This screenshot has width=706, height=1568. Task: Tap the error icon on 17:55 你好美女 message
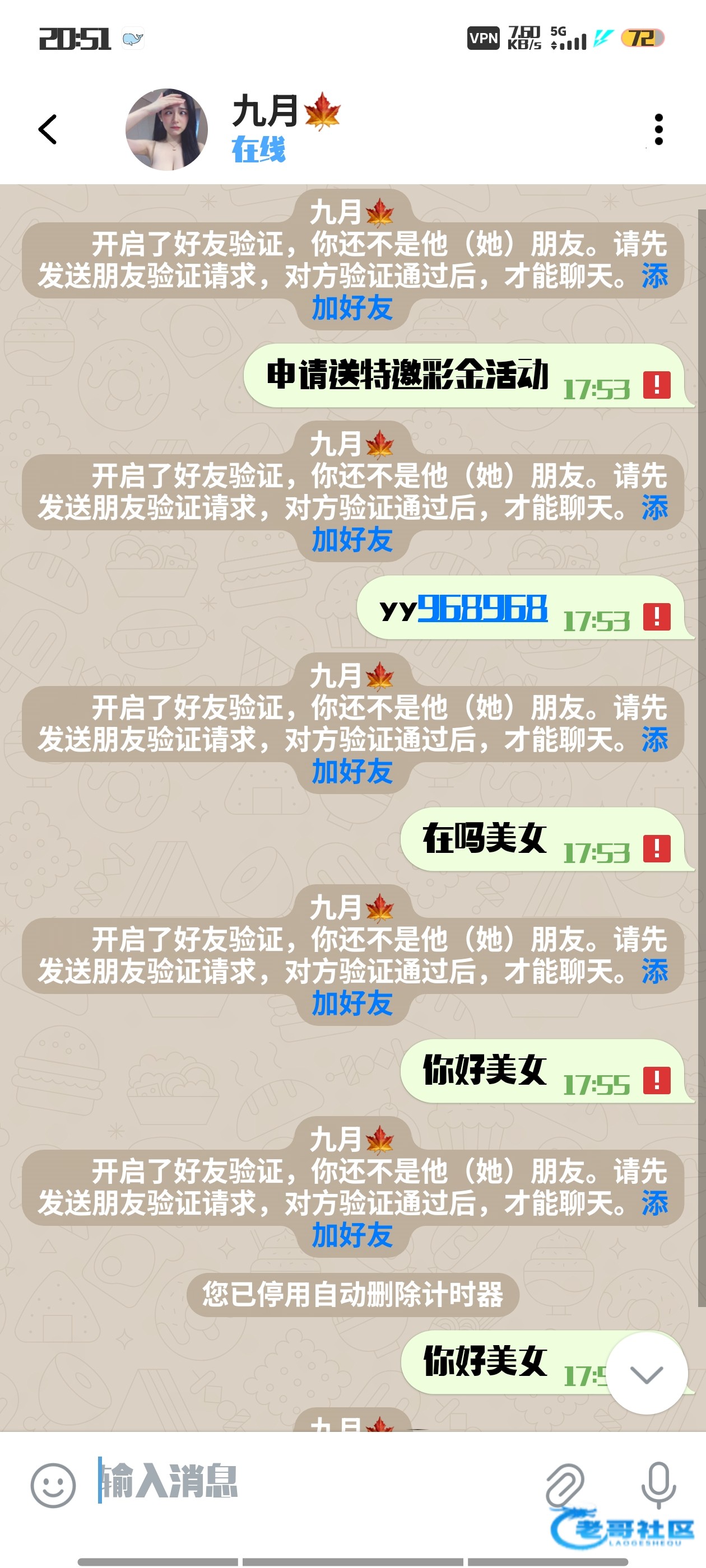coord(657,1080)
